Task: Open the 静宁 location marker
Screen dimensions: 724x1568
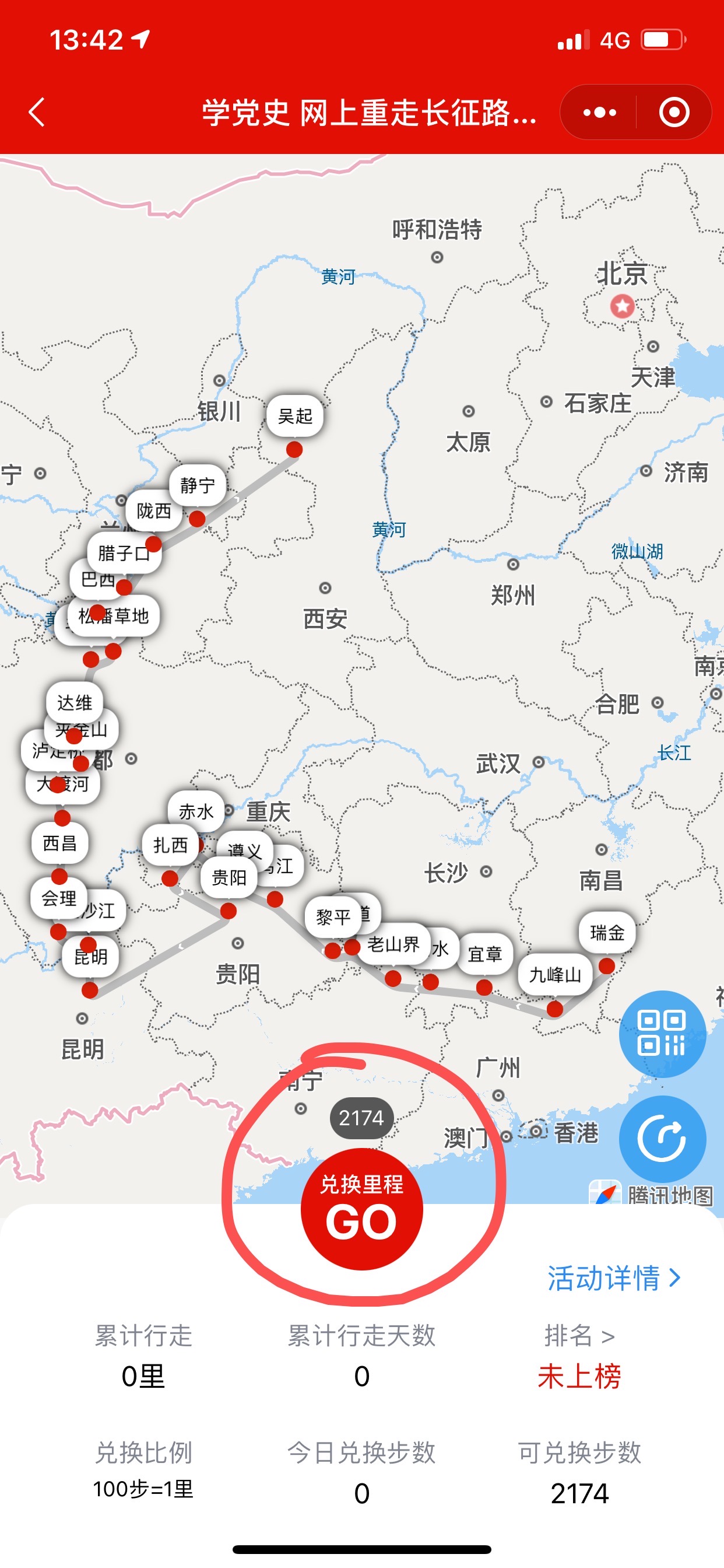Action: coord(198,485)
